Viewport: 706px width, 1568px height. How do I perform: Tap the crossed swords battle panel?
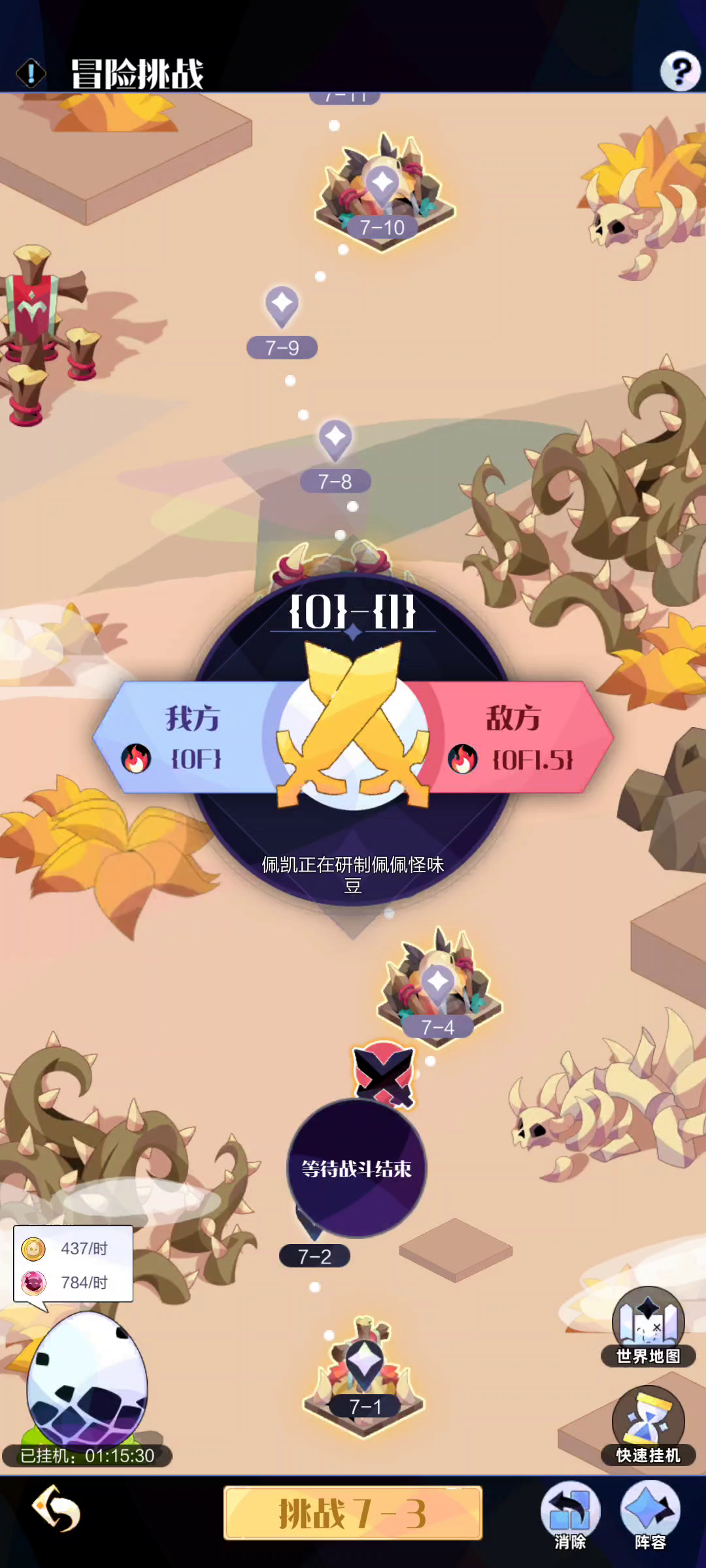tap(353, 725)
